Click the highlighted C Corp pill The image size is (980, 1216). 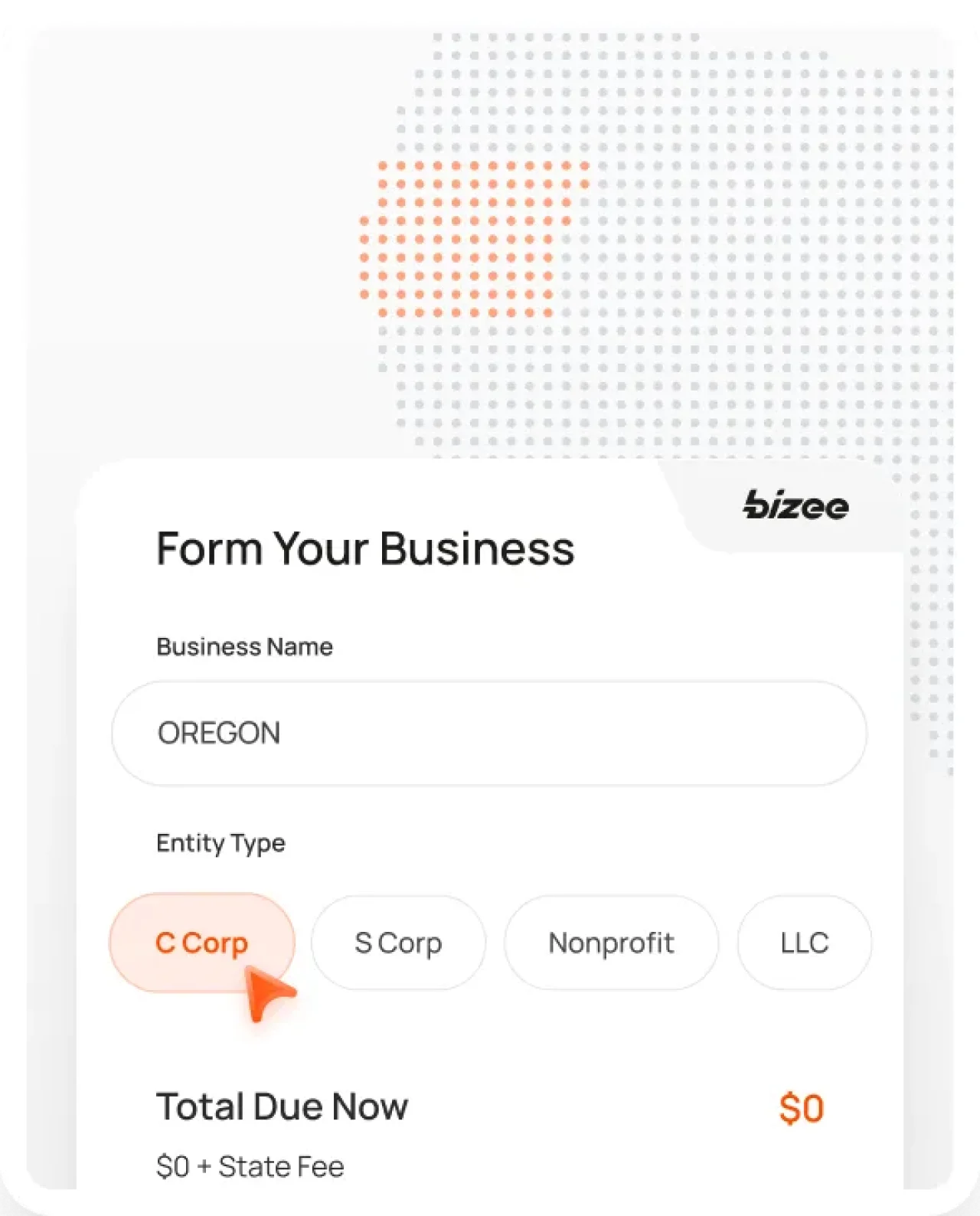[201, 943]
